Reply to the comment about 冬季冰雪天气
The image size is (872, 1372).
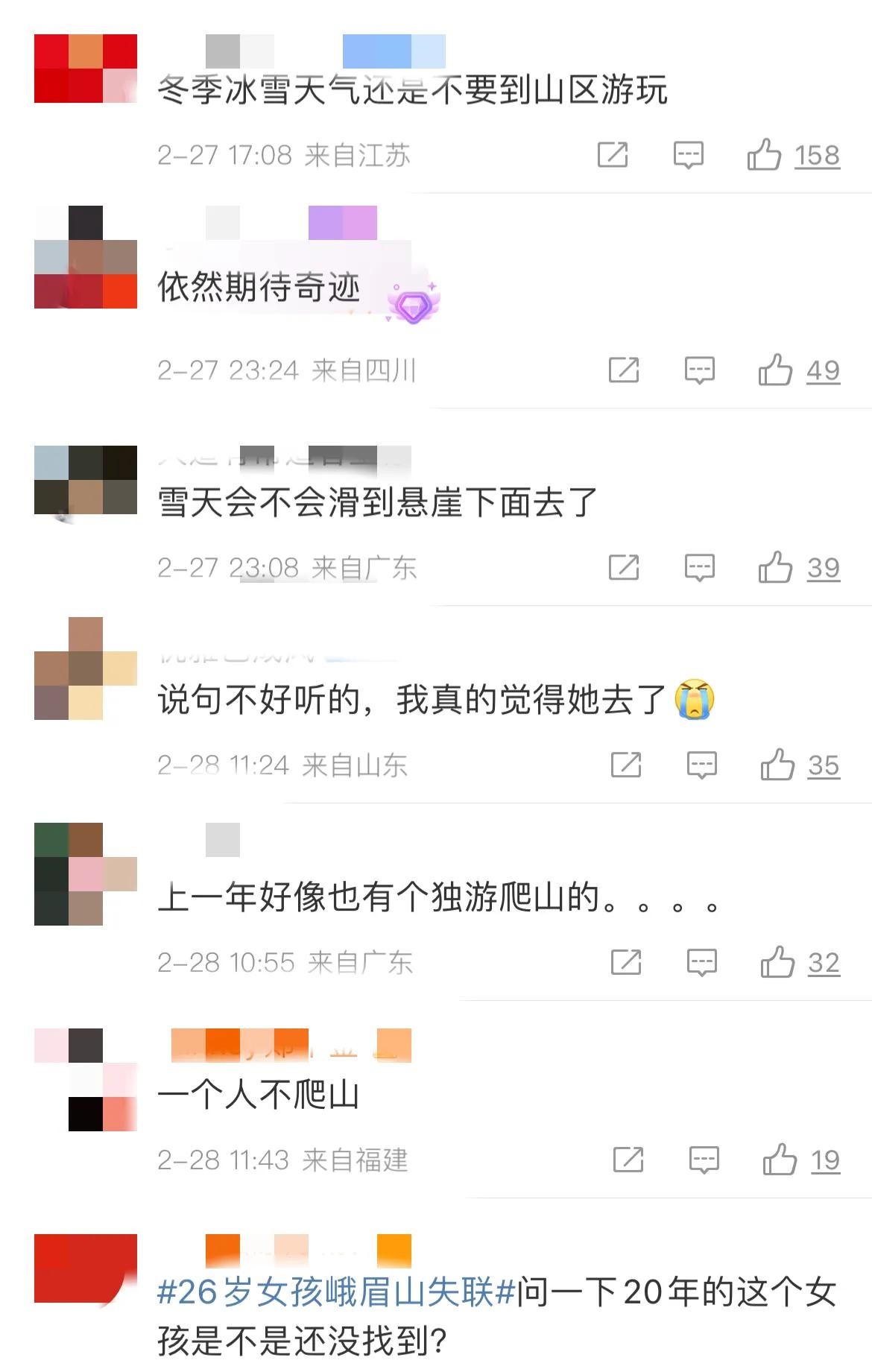pos(688,155)
